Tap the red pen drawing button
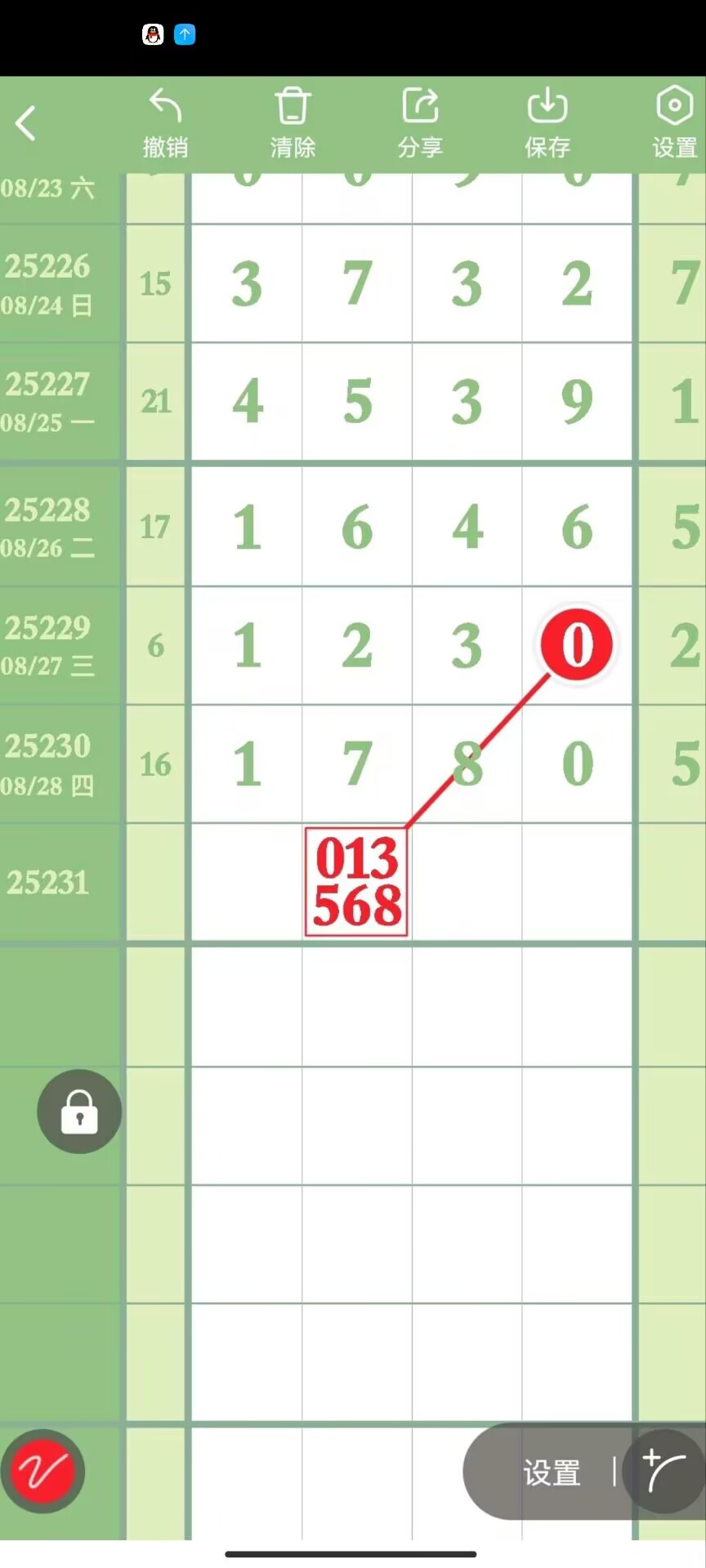 (42, 1472)
